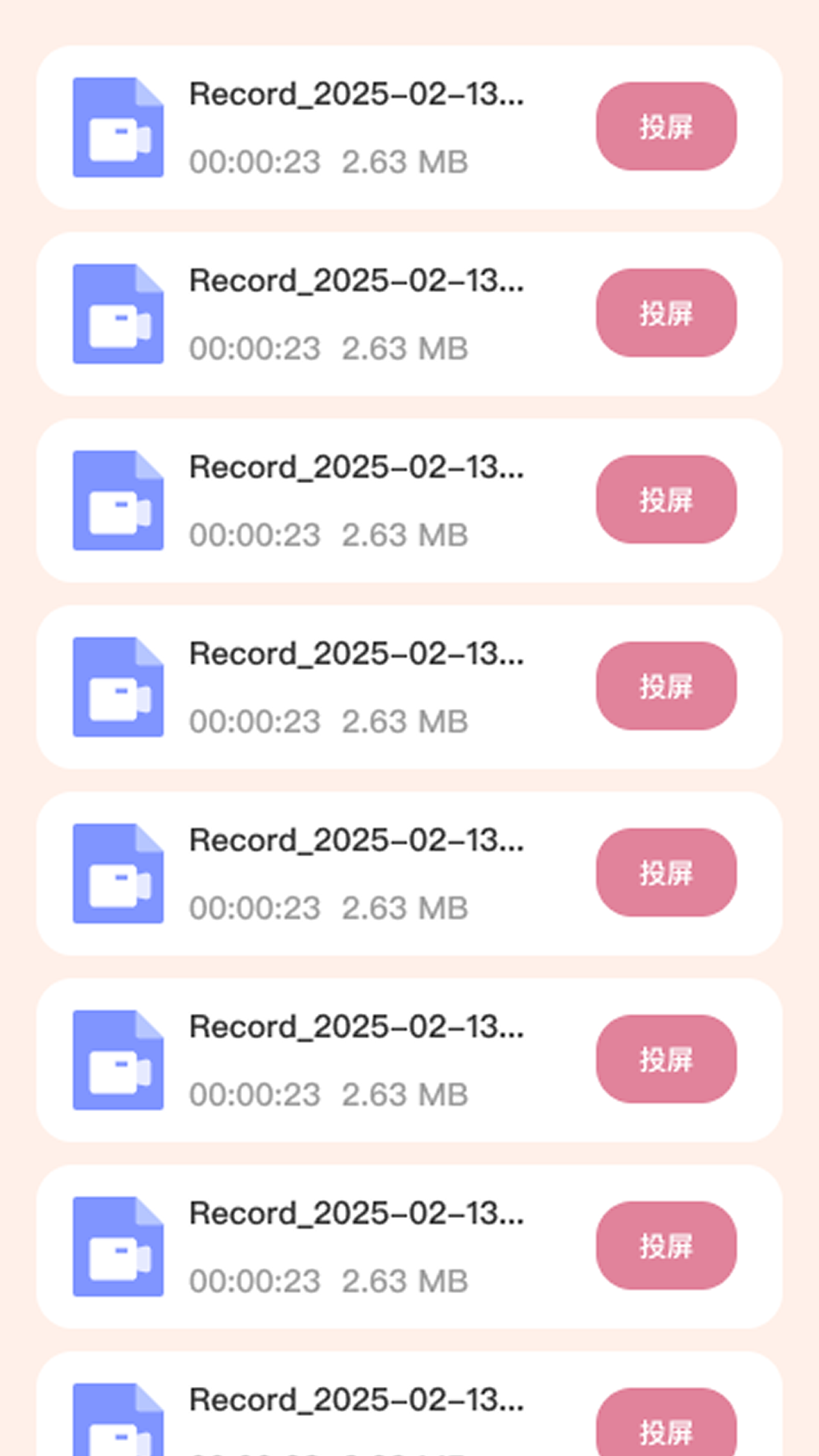The image size is (819, 1456).
Task: Click 投屏 on the third recording row
Action: pyautogui.click(x=665, y=500)
